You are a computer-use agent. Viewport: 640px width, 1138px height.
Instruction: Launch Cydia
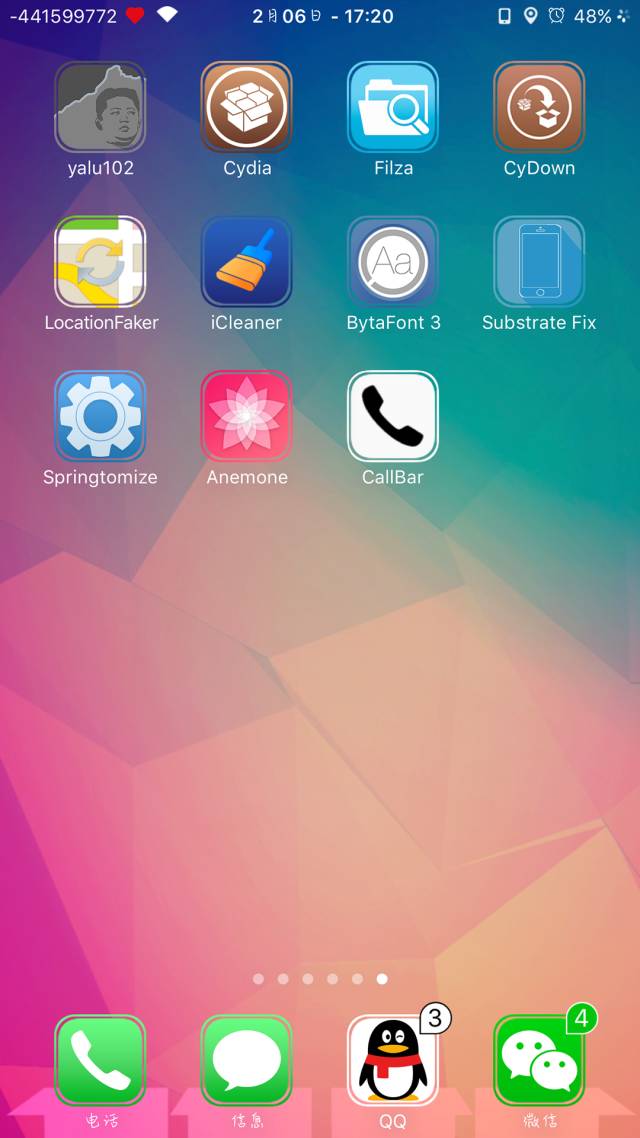coord(247,107)
